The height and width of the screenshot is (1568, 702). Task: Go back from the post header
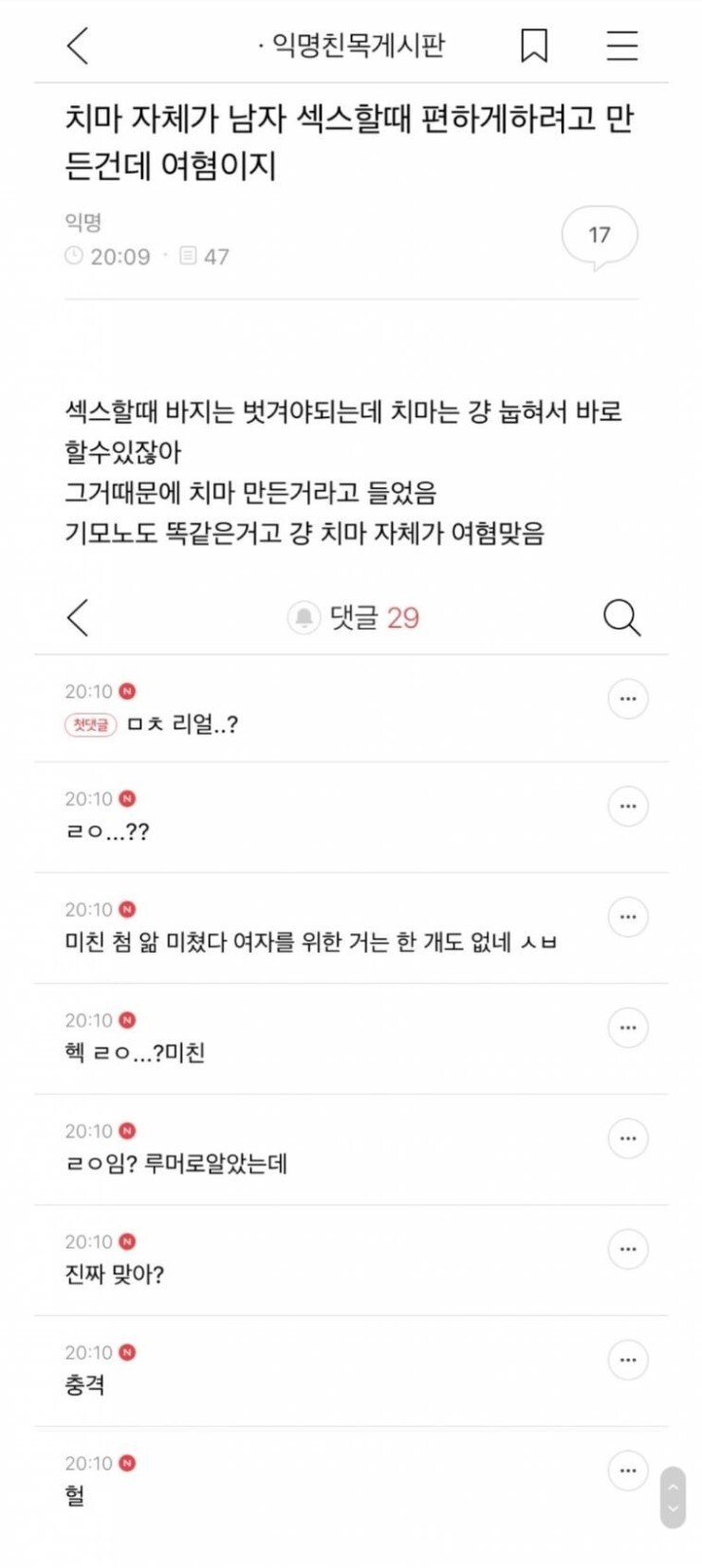click(x=78, y=46)
